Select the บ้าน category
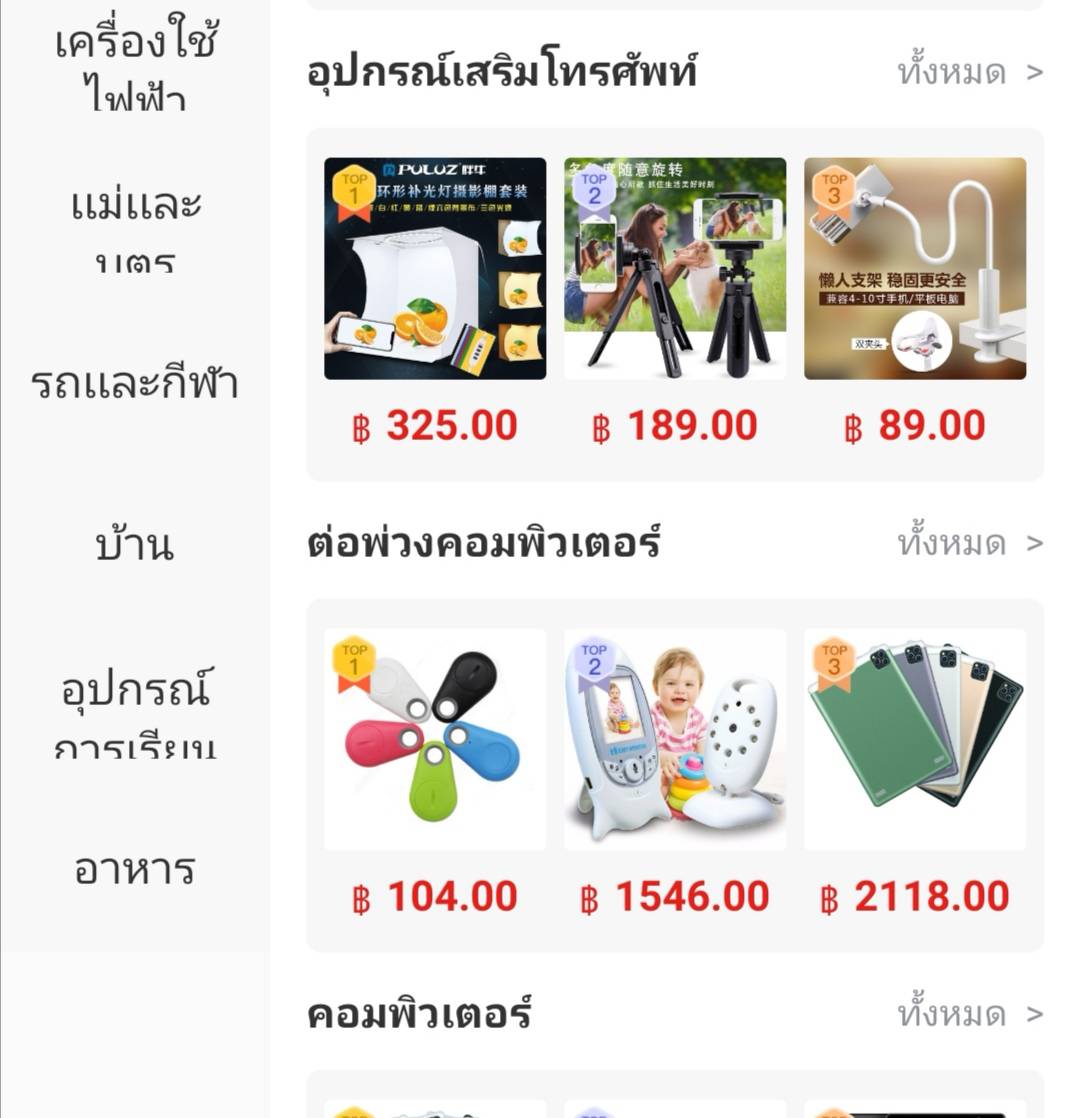 [x=135, y=546]
